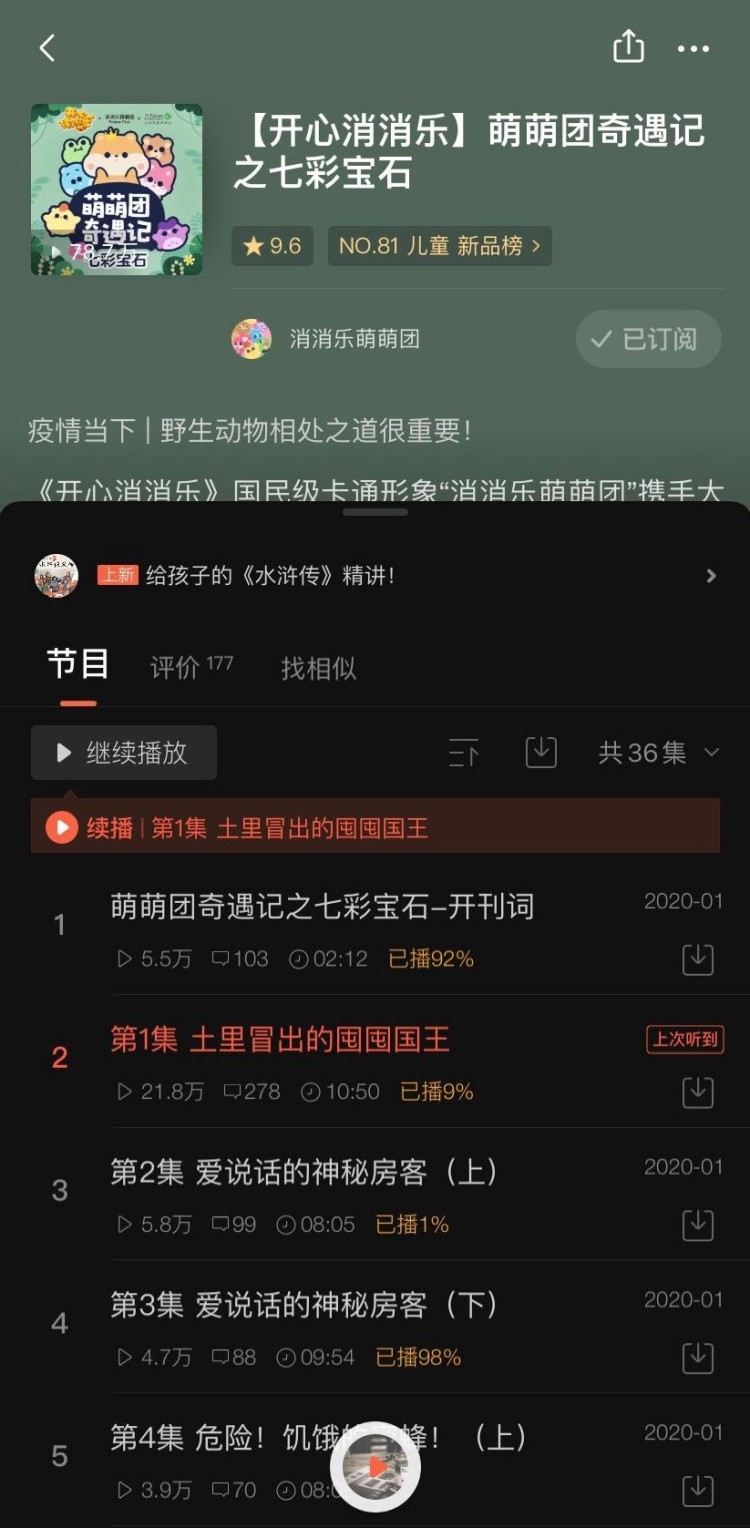The width and height of the screenshot is (750, 1528).
Task: Open batch download next to 共36集
Action: (541, 753)
